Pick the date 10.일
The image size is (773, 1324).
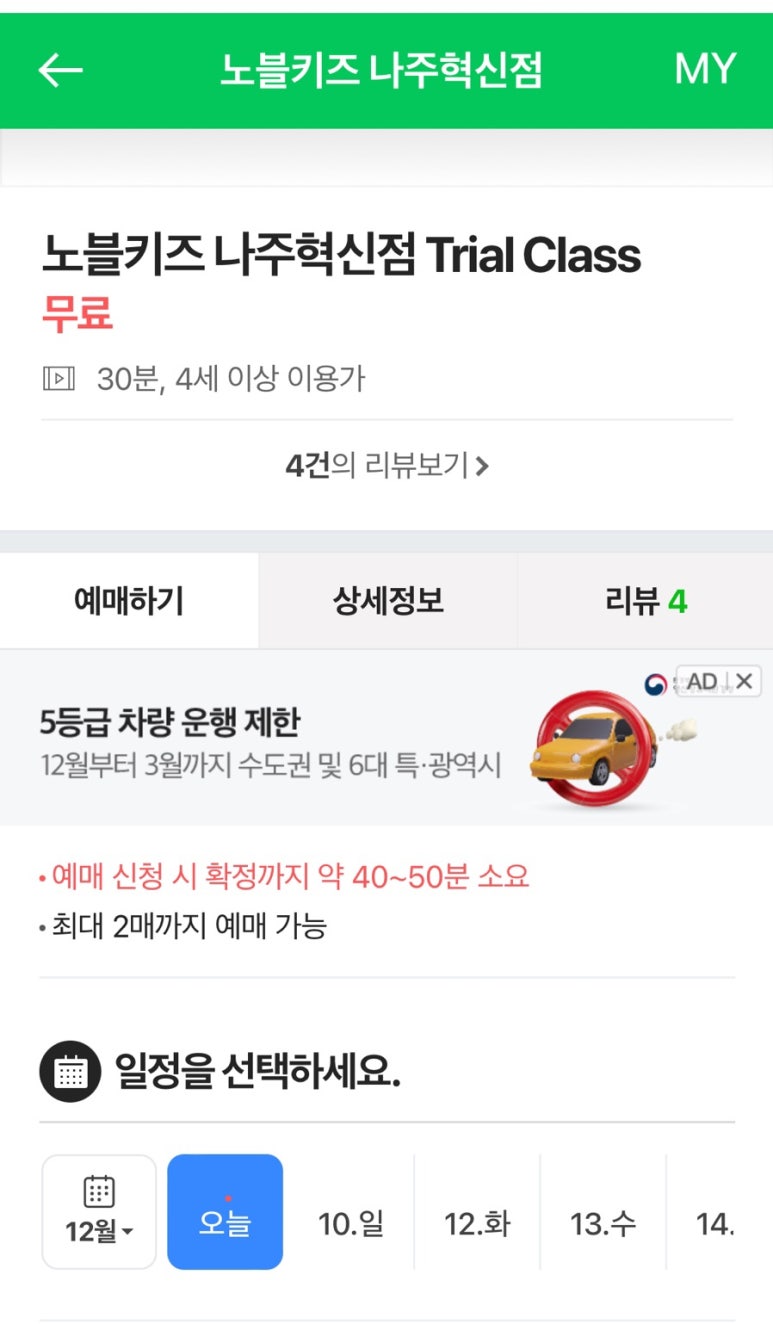[x=351, y=1223]
